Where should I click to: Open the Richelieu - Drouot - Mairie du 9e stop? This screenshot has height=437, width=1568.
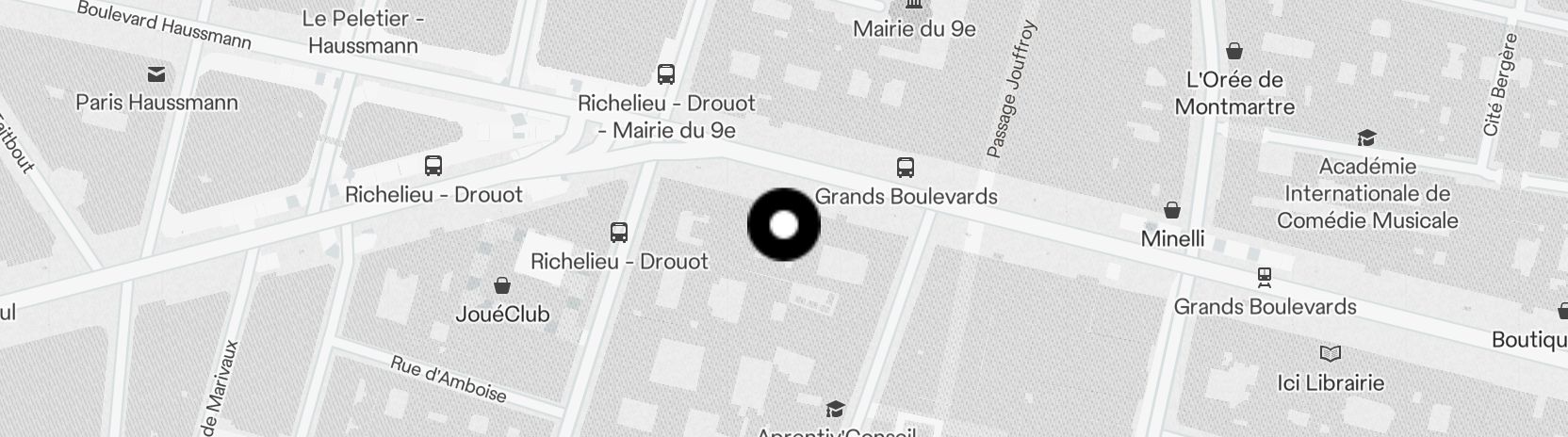666,74
